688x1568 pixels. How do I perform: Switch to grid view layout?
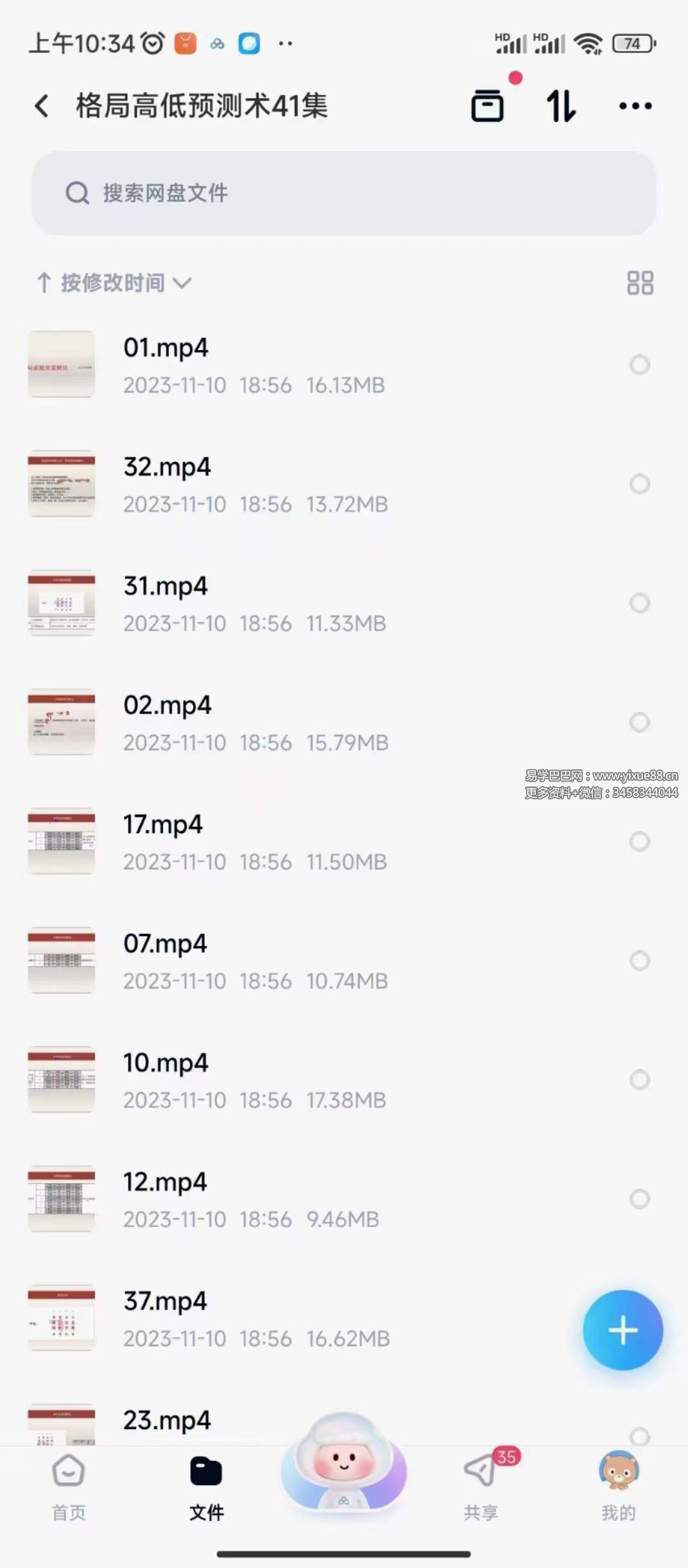coord(641,282)
